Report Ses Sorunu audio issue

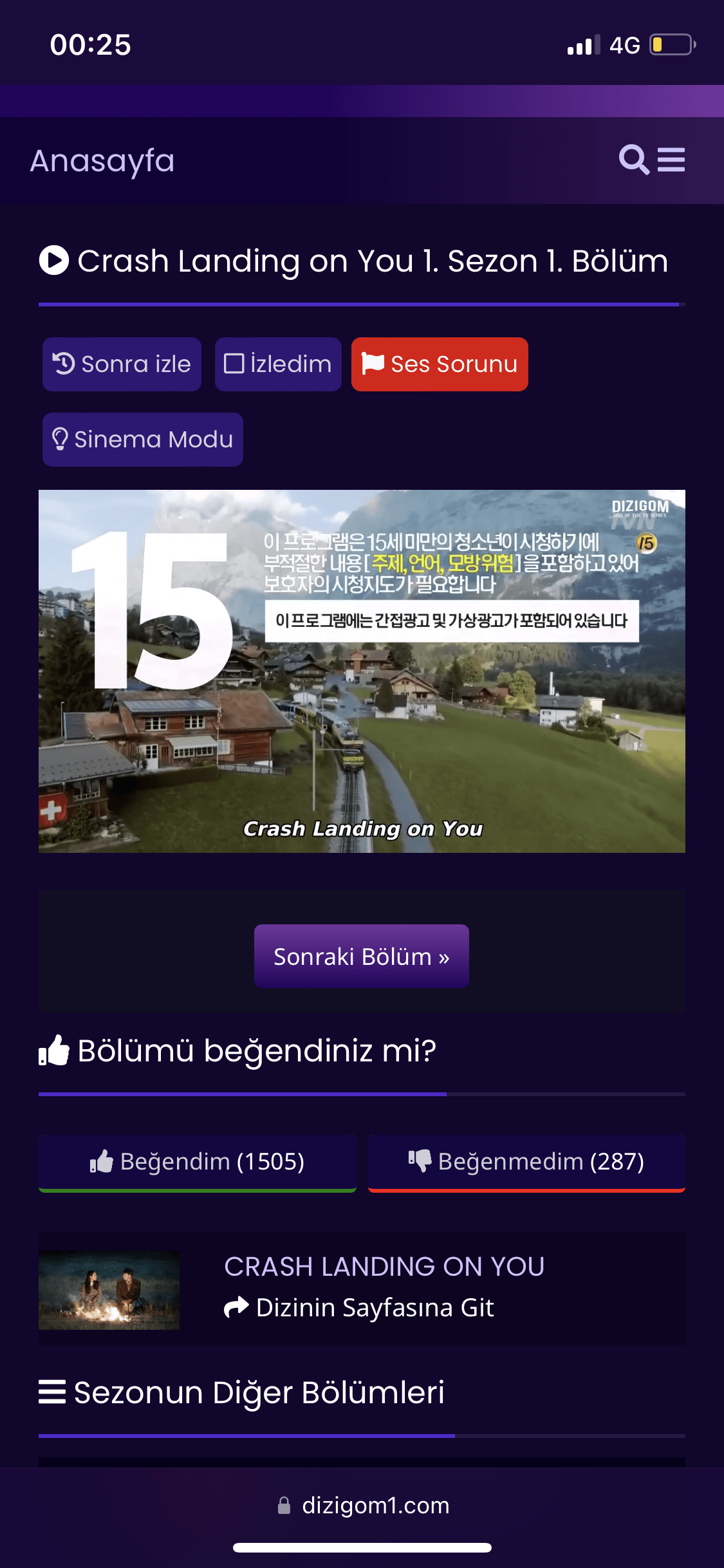(x=440, y=364)
